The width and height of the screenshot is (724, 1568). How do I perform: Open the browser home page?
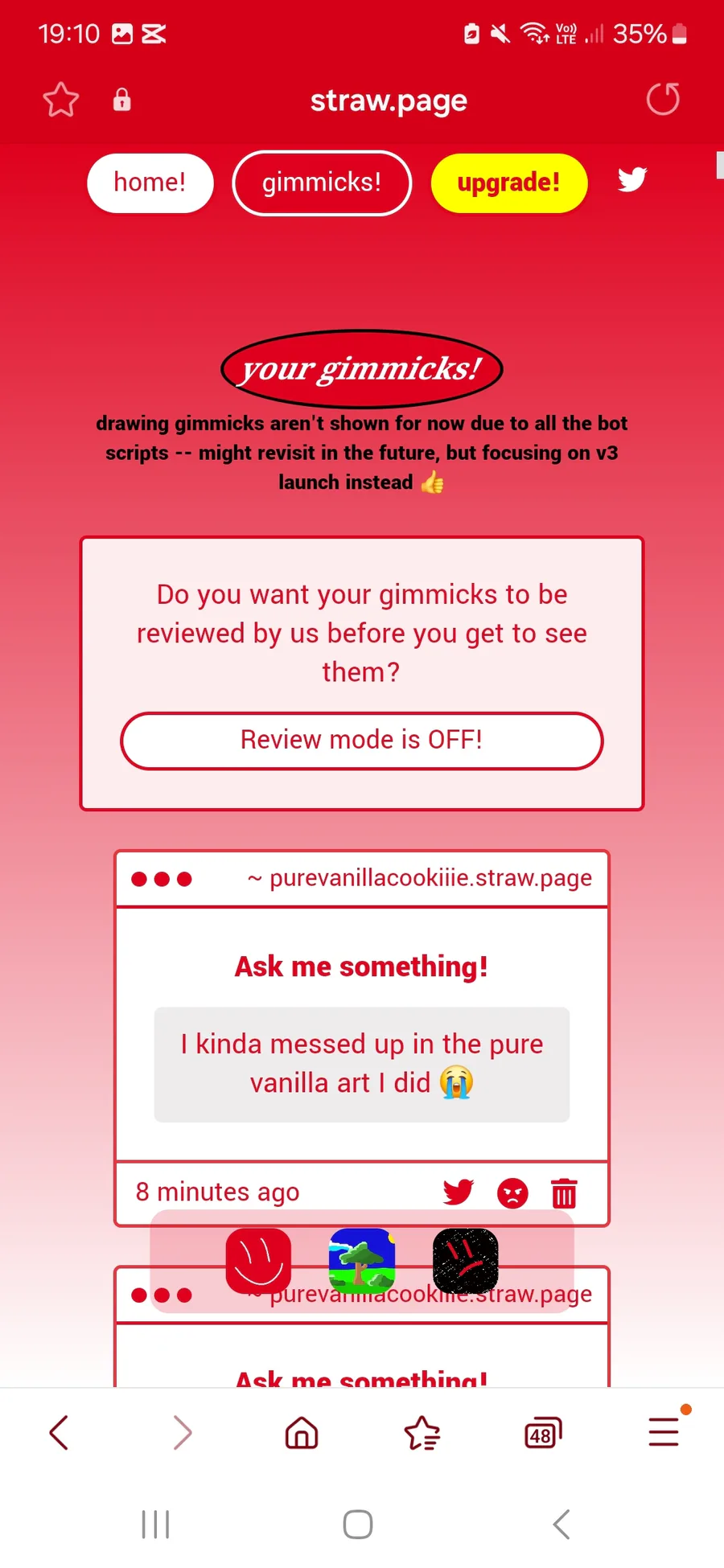pos(302,1432)
